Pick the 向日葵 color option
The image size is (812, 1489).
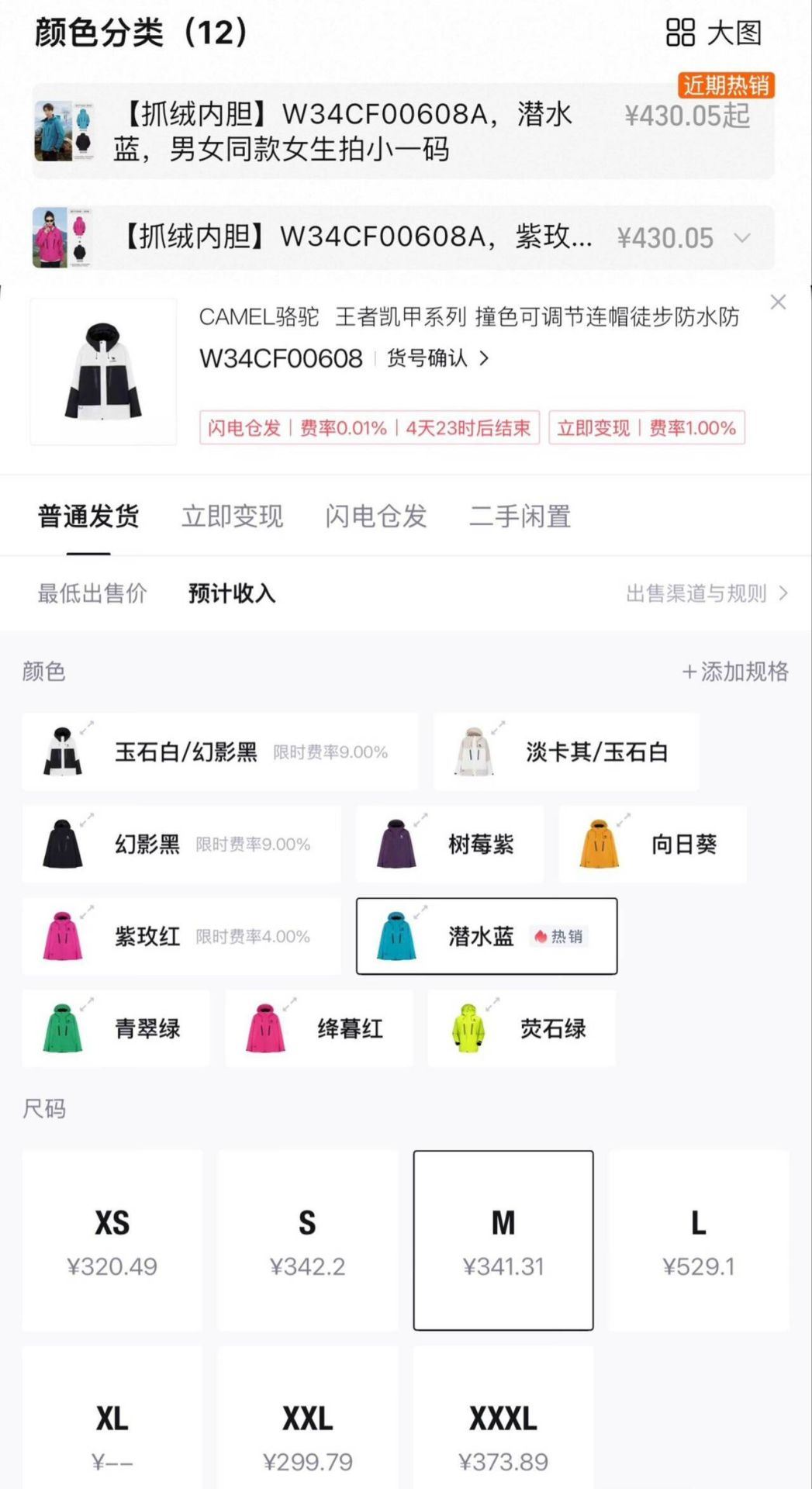tap(652, 845)
